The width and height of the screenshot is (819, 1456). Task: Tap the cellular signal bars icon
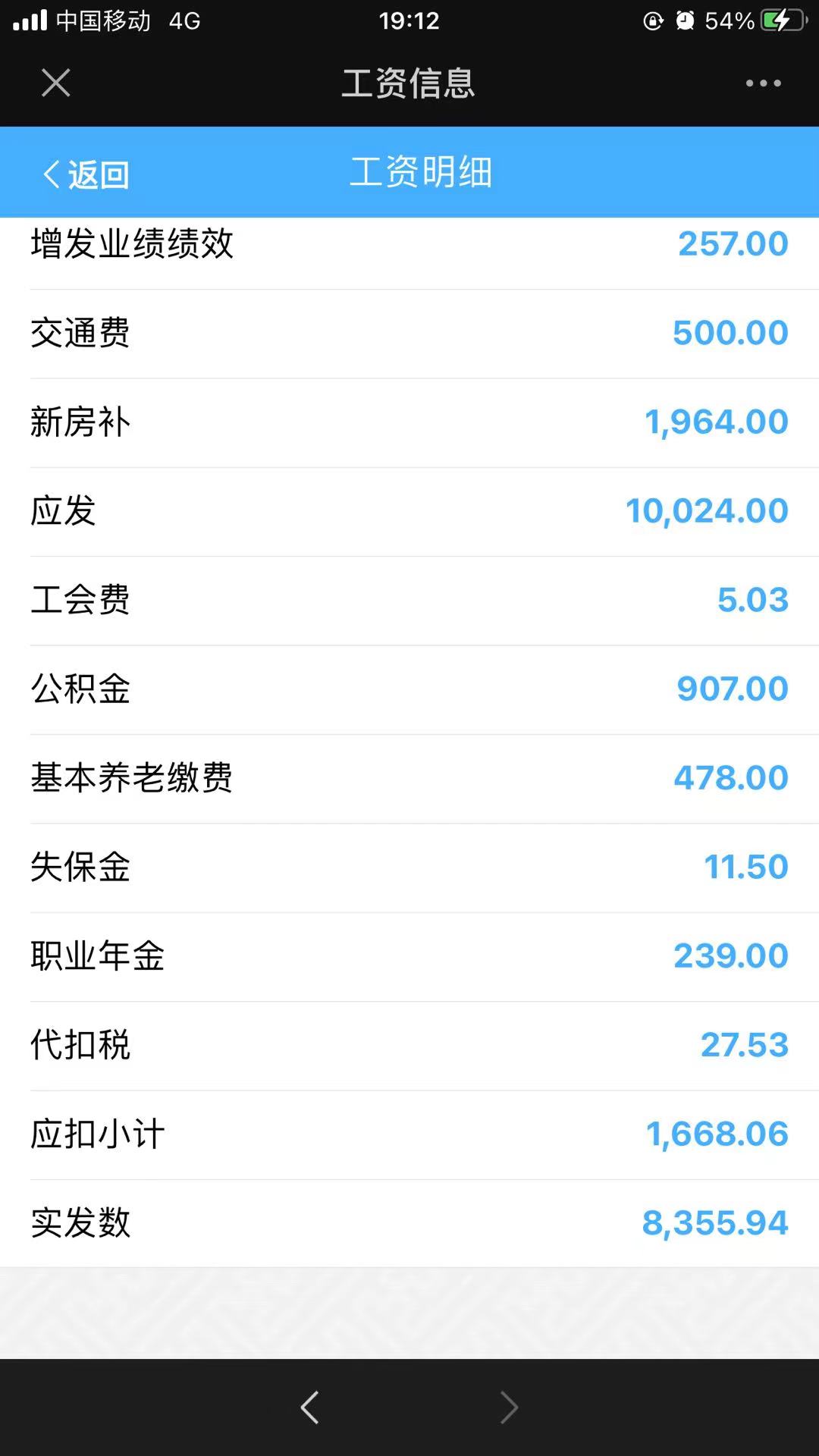(x=30, y=20)
